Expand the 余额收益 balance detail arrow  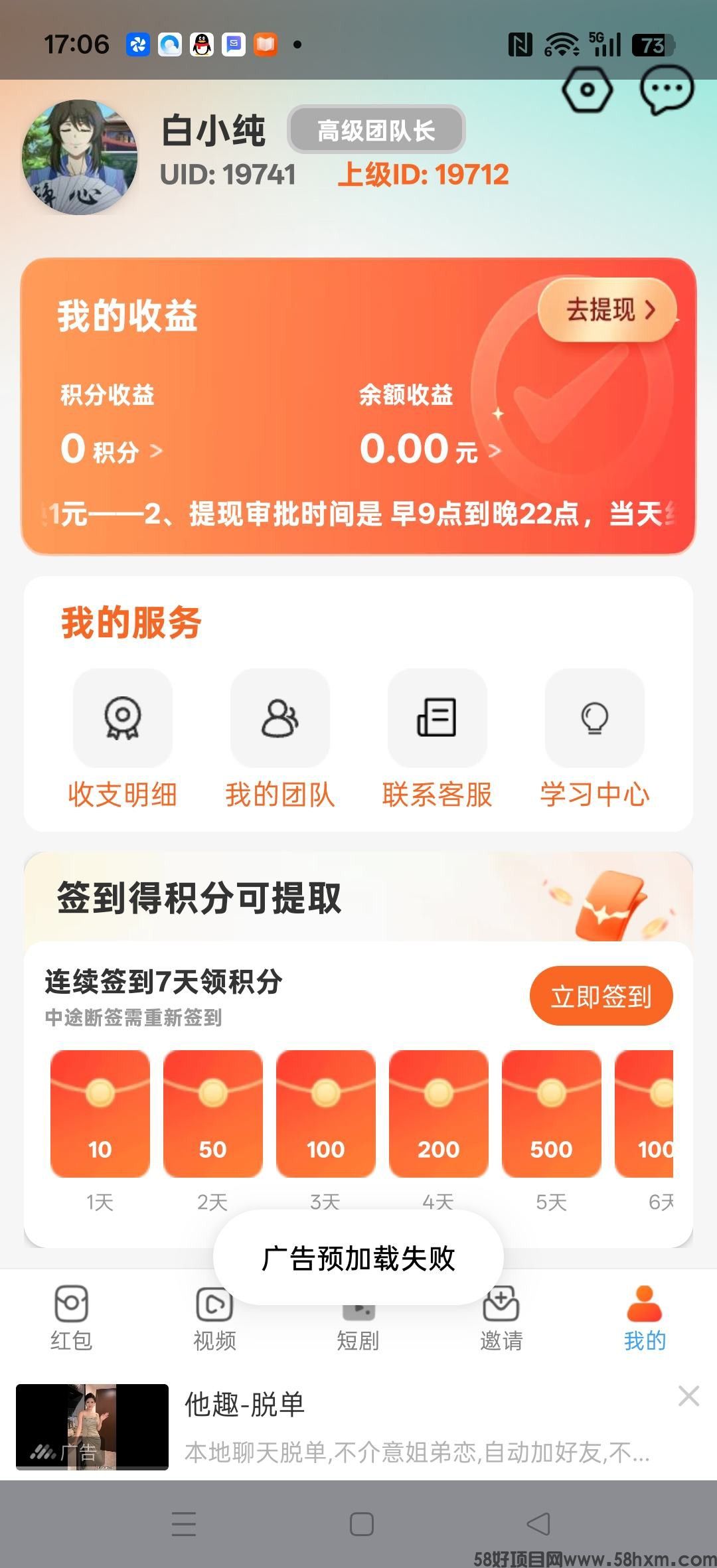pos(494,449)
